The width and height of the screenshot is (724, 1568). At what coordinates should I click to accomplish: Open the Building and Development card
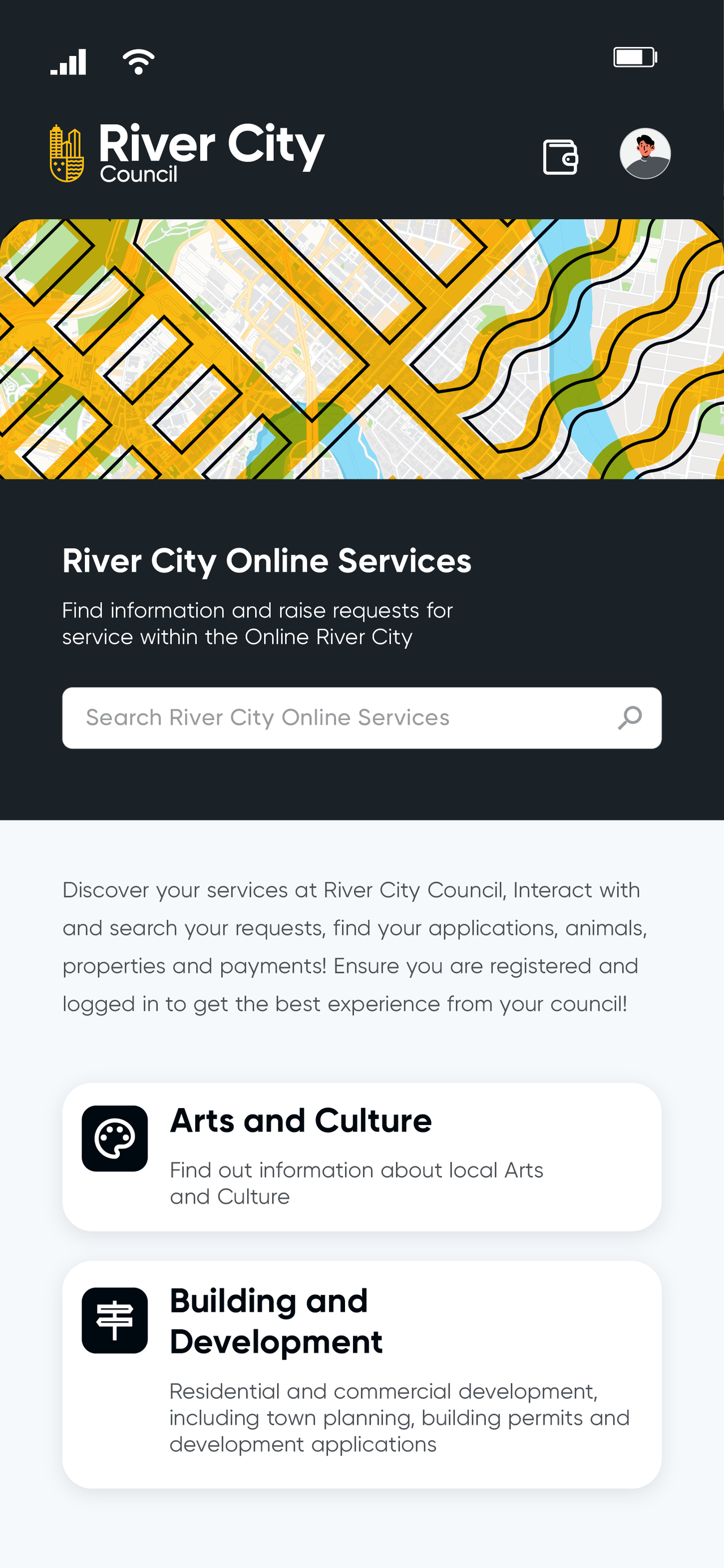pos(361,1375)
